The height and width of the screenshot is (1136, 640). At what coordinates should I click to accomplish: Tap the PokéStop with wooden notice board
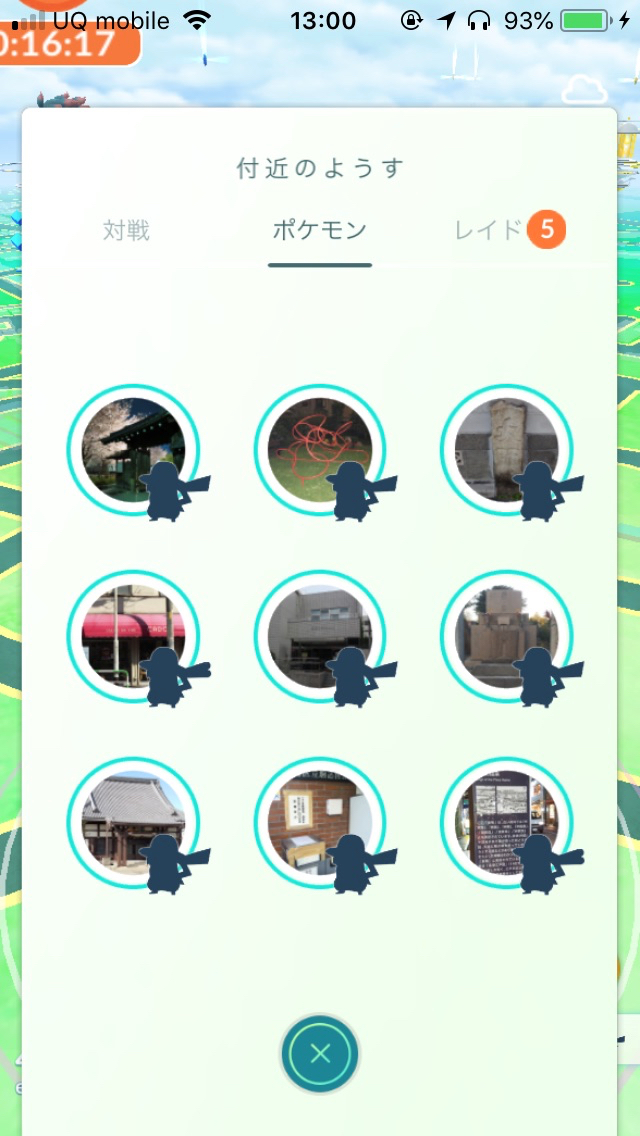320,822
